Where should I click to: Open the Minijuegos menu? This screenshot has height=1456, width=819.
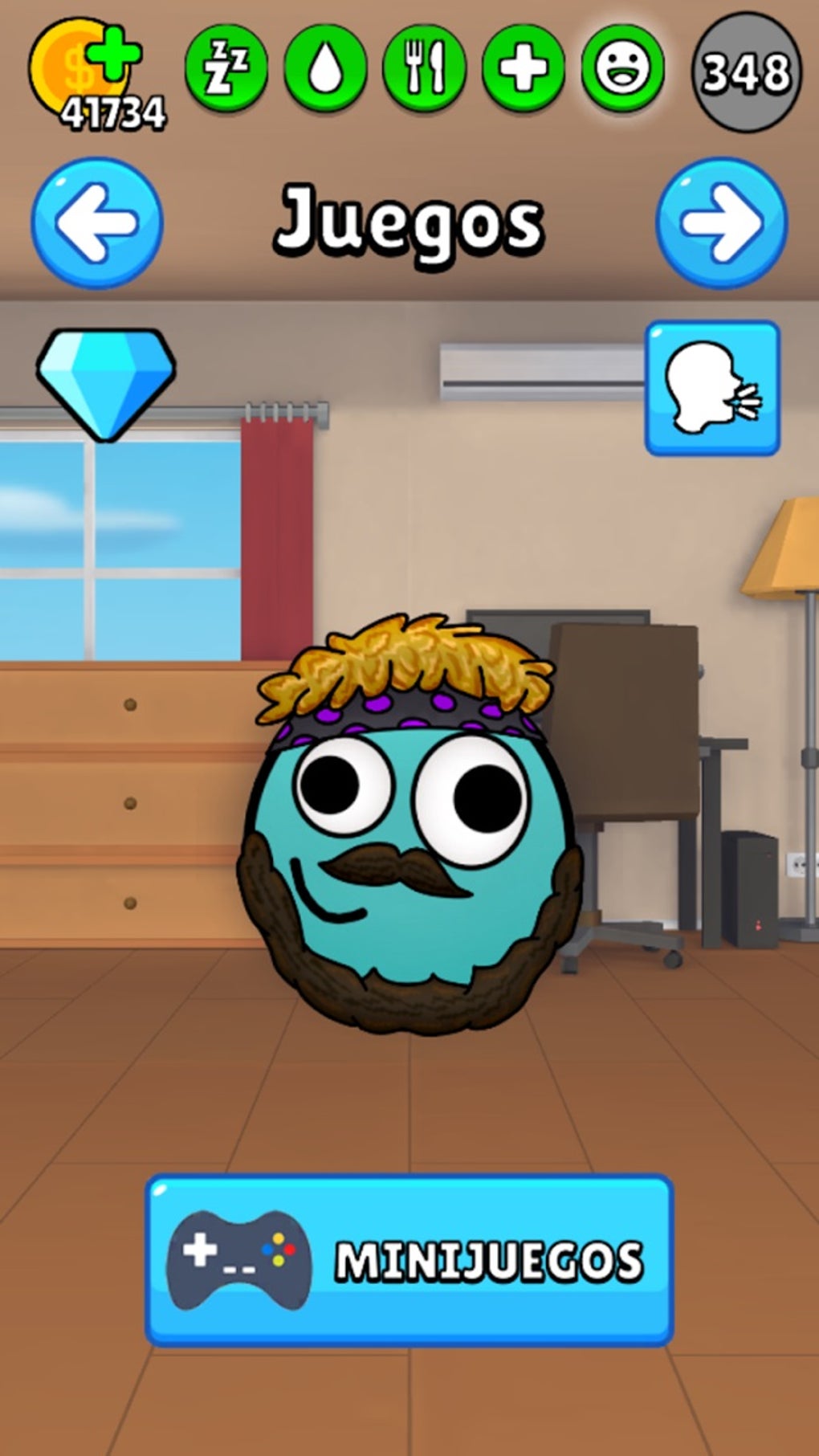(409, 1259)
